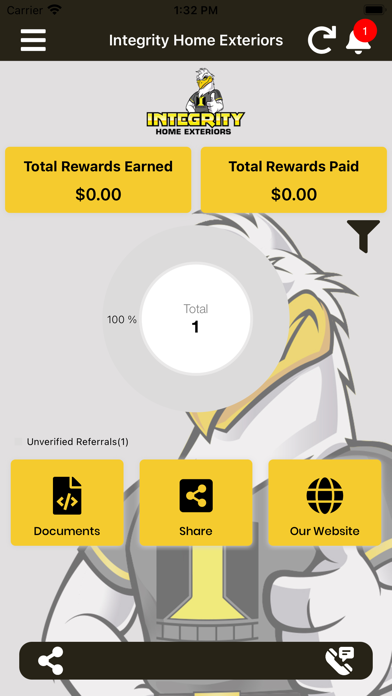Image resolution: width=392 pixels, height=696 pixels.
Task: View Total Rewards Paid card
Action: pos(294,180)
